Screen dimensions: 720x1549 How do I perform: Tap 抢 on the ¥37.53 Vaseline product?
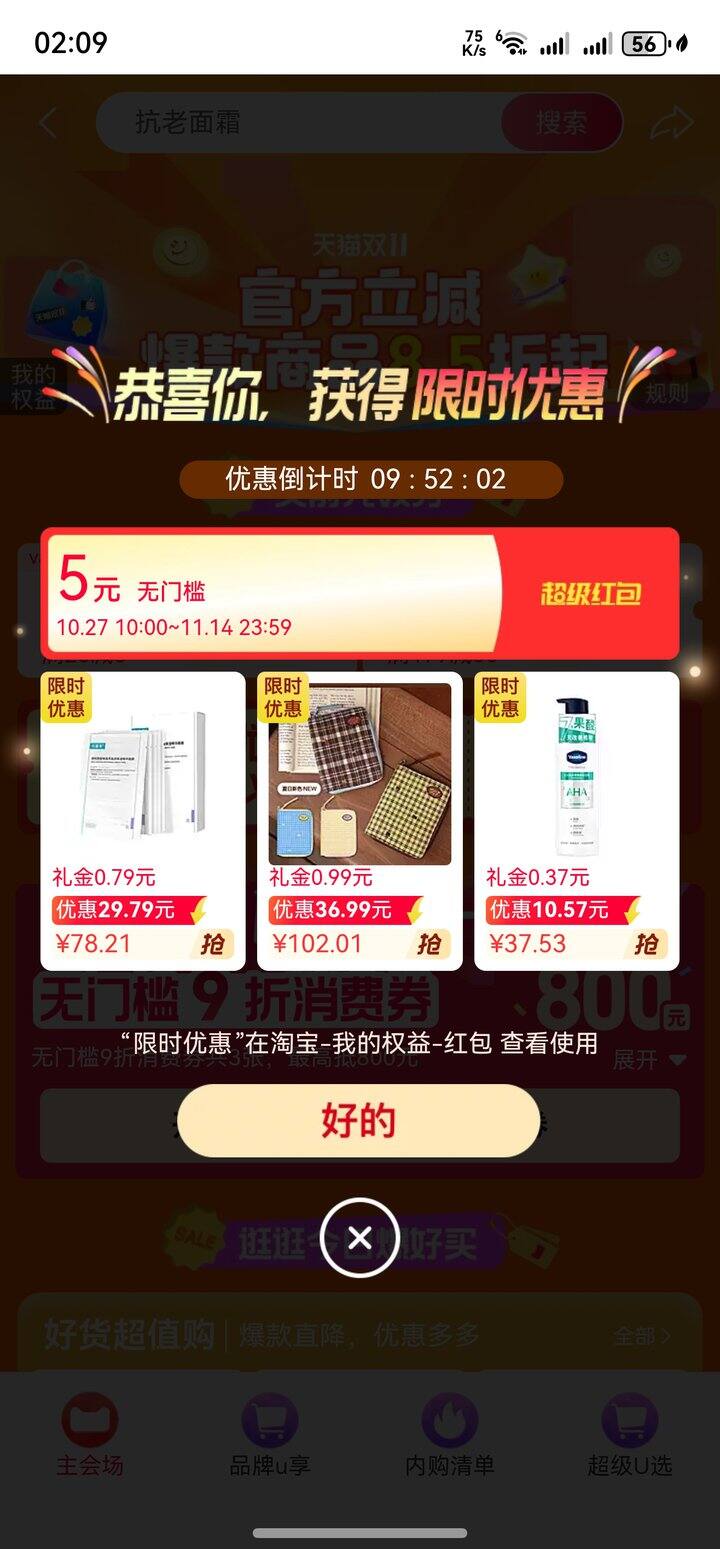[651, 943]
